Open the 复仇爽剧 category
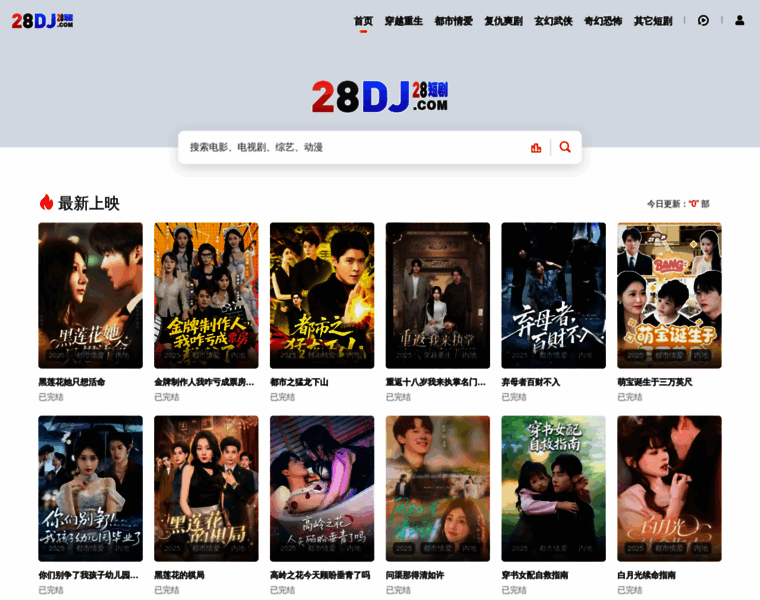Image resolution: width=760 pixels, height=600 pixels. [x=503, y=21]
